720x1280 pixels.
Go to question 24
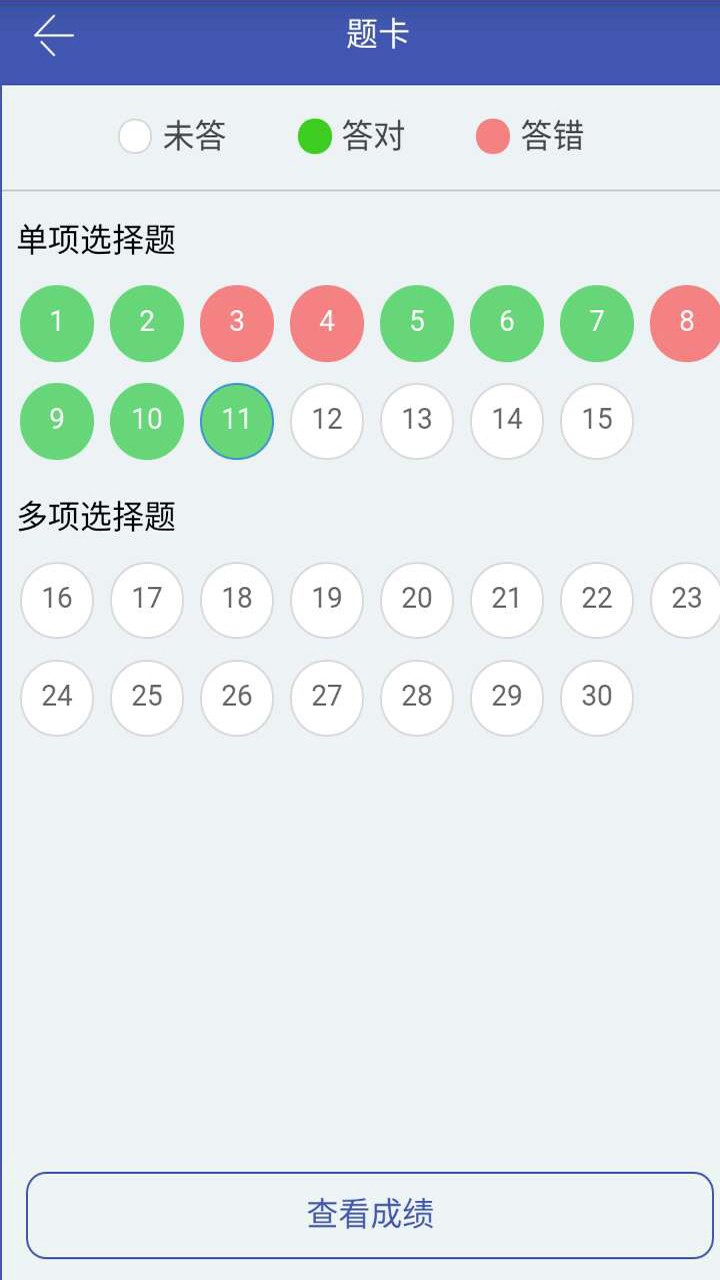tap(57, 698)
